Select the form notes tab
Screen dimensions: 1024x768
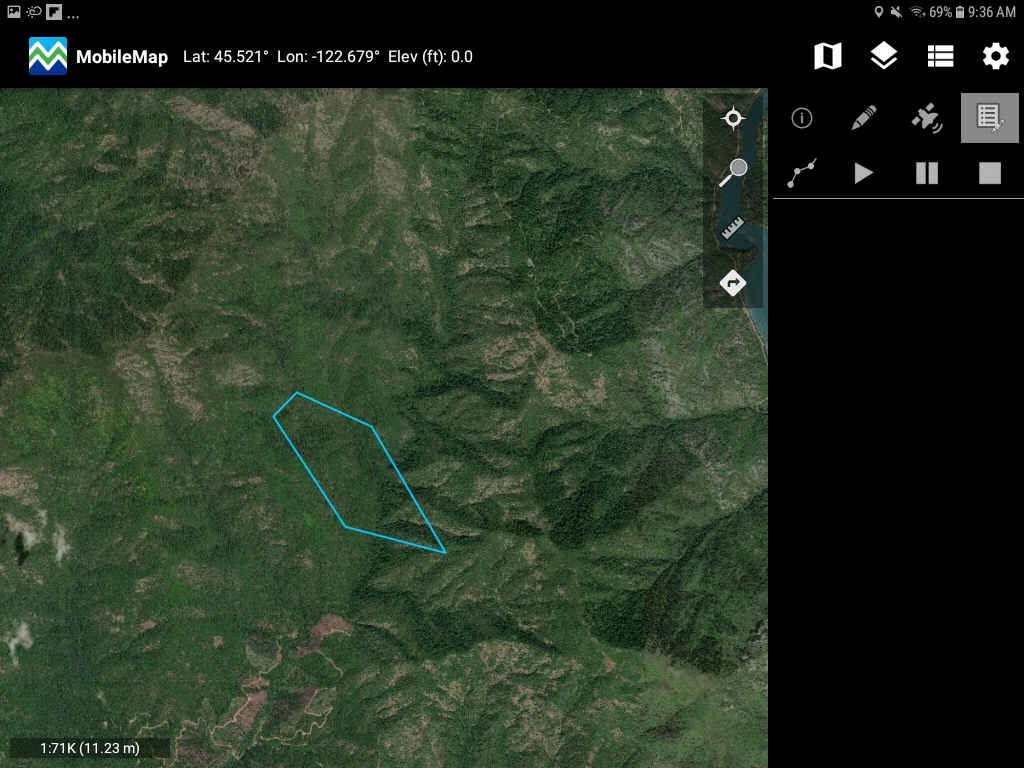coord(989,118)
